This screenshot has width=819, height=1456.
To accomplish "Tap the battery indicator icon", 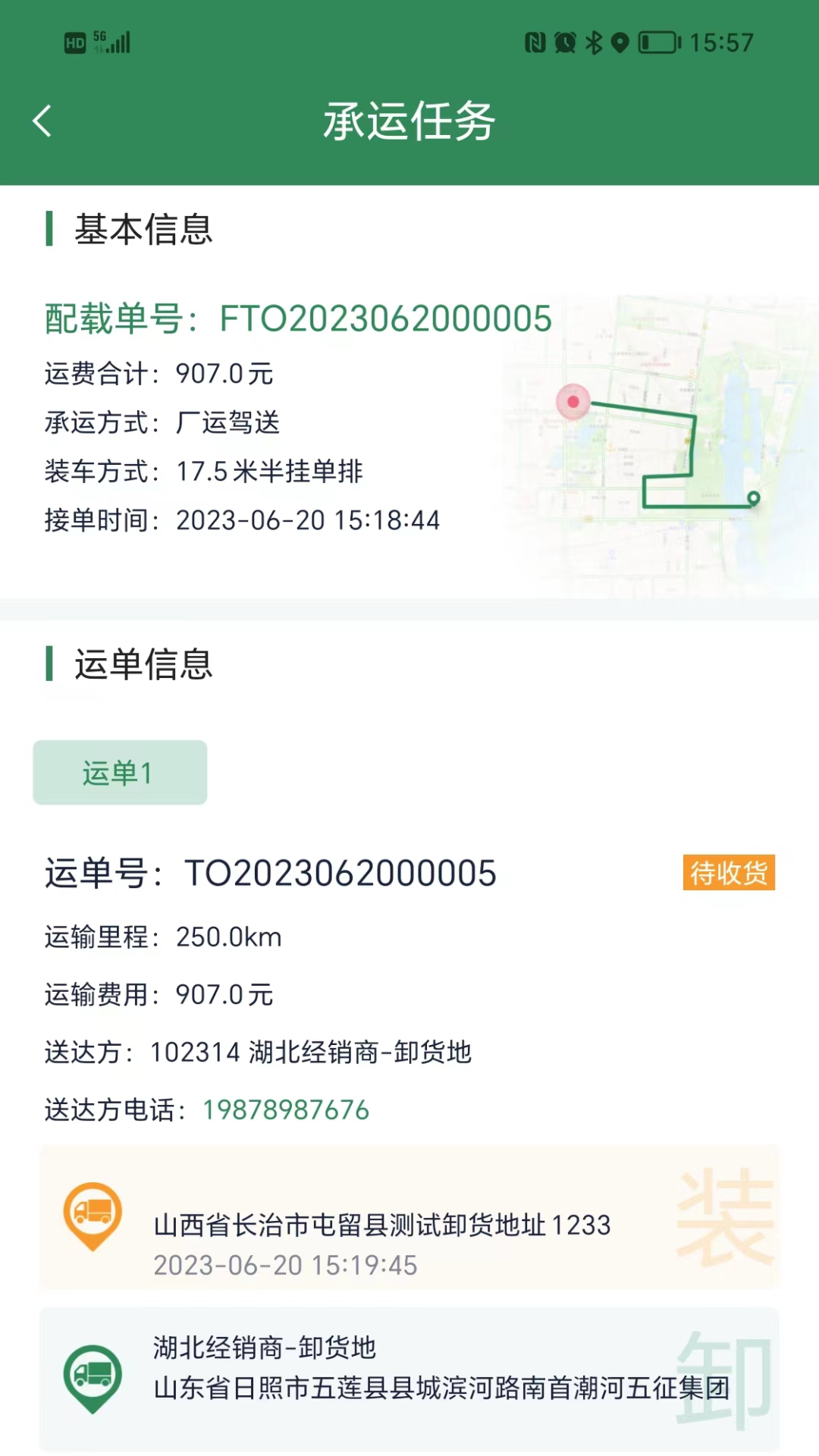I will click(657, 43).
